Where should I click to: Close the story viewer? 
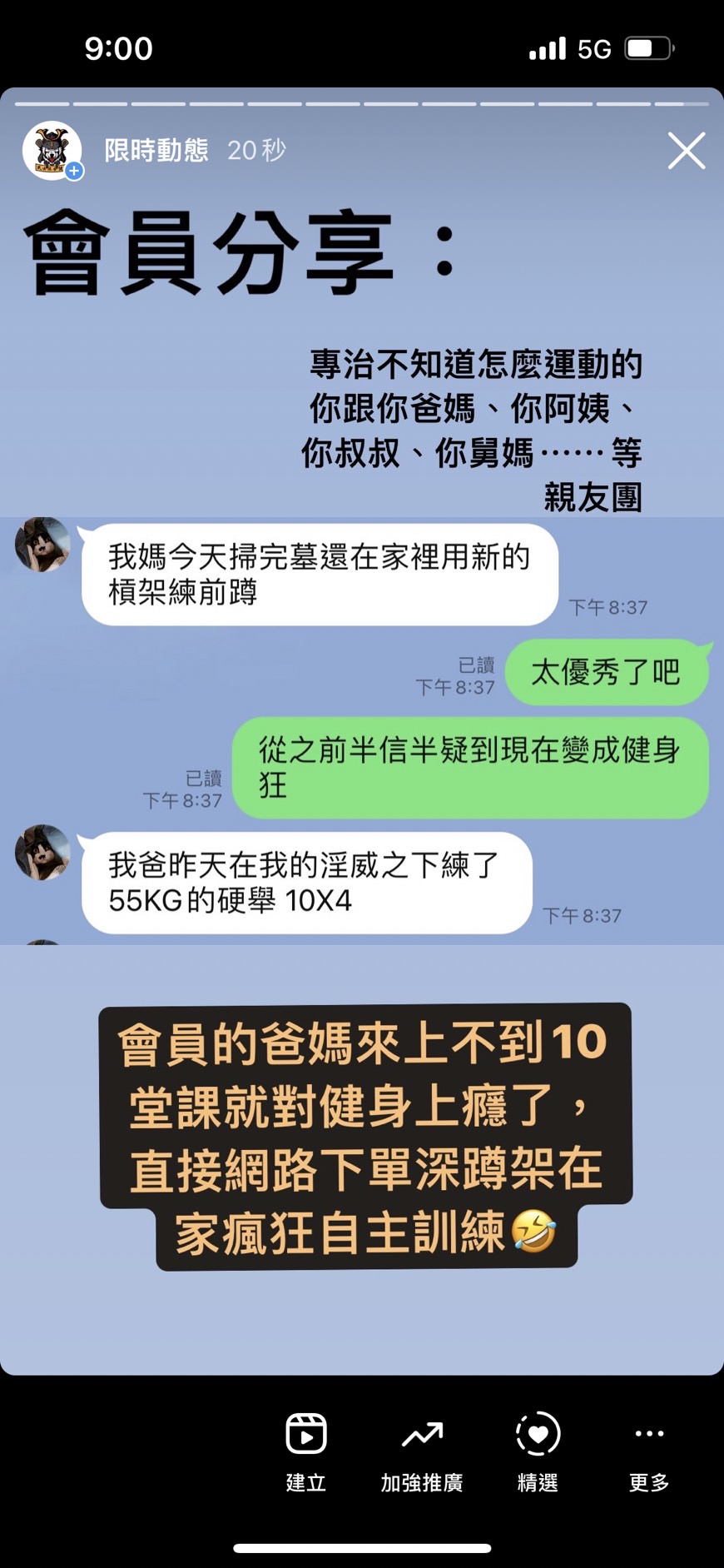[686, 151]
